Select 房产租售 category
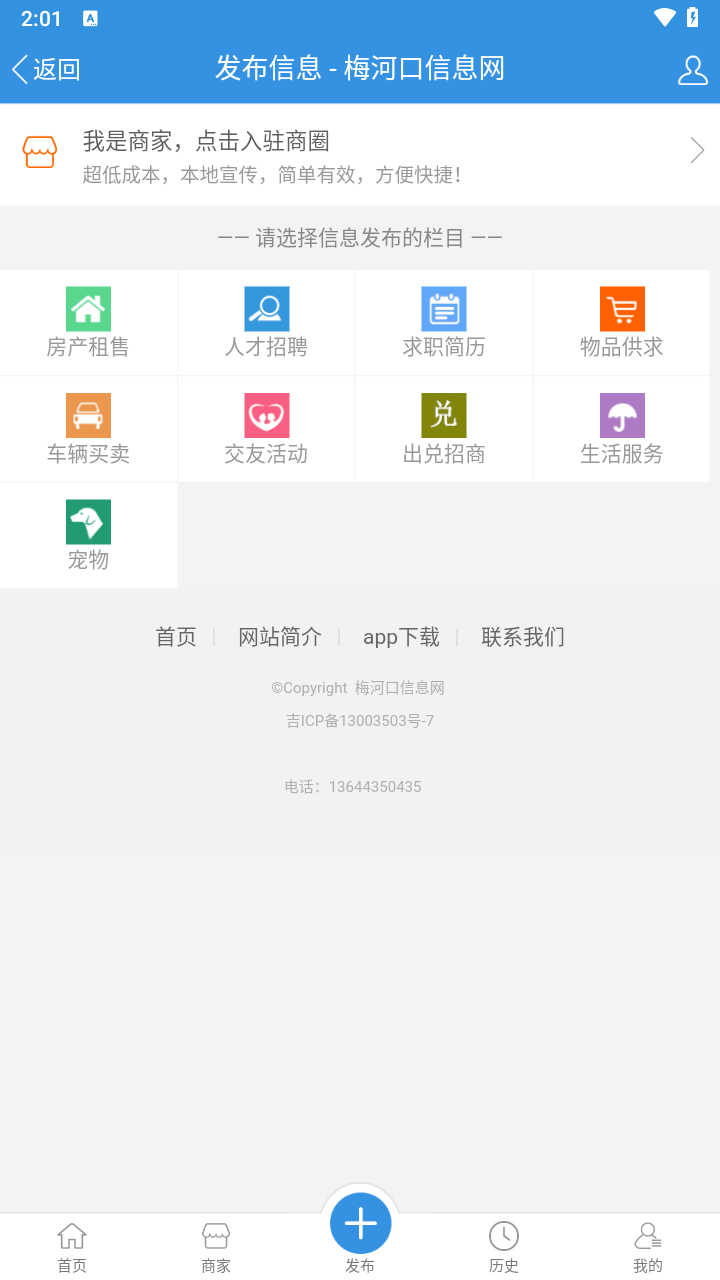The image size is (720, 1280). click(x=88, y=323)
